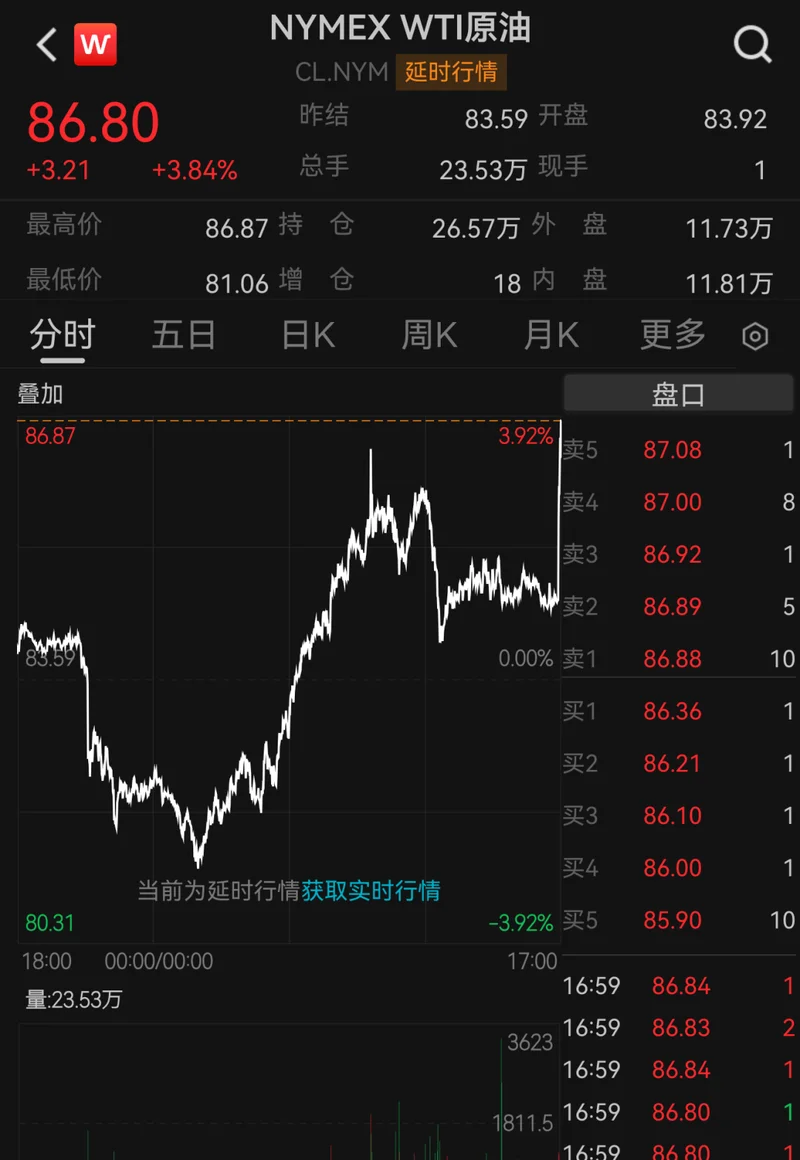Open chart settings hexagon icon
This screenshot has width=800, height=1160.
click(755, 337)
